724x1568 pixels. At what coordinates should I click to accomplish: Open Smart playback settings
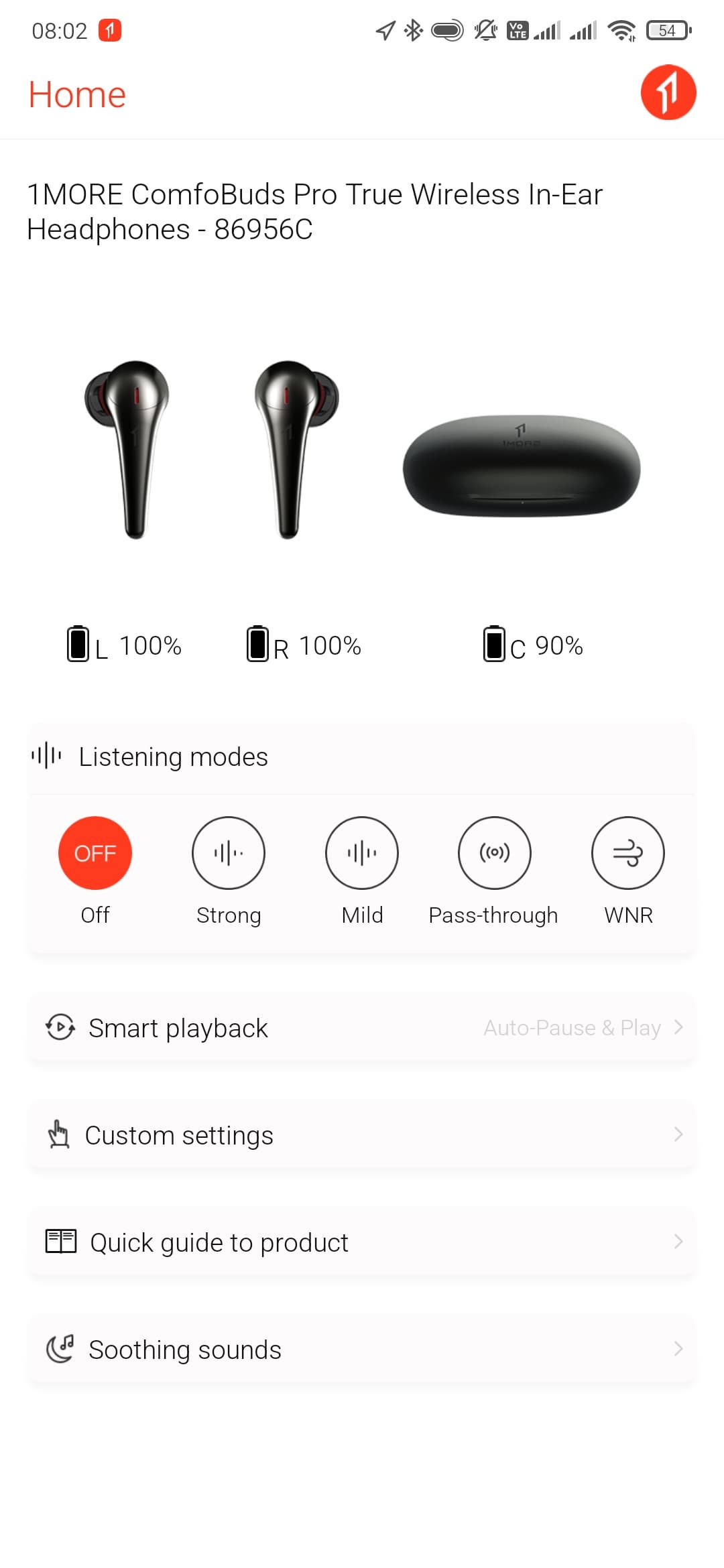click(362, 1028)
